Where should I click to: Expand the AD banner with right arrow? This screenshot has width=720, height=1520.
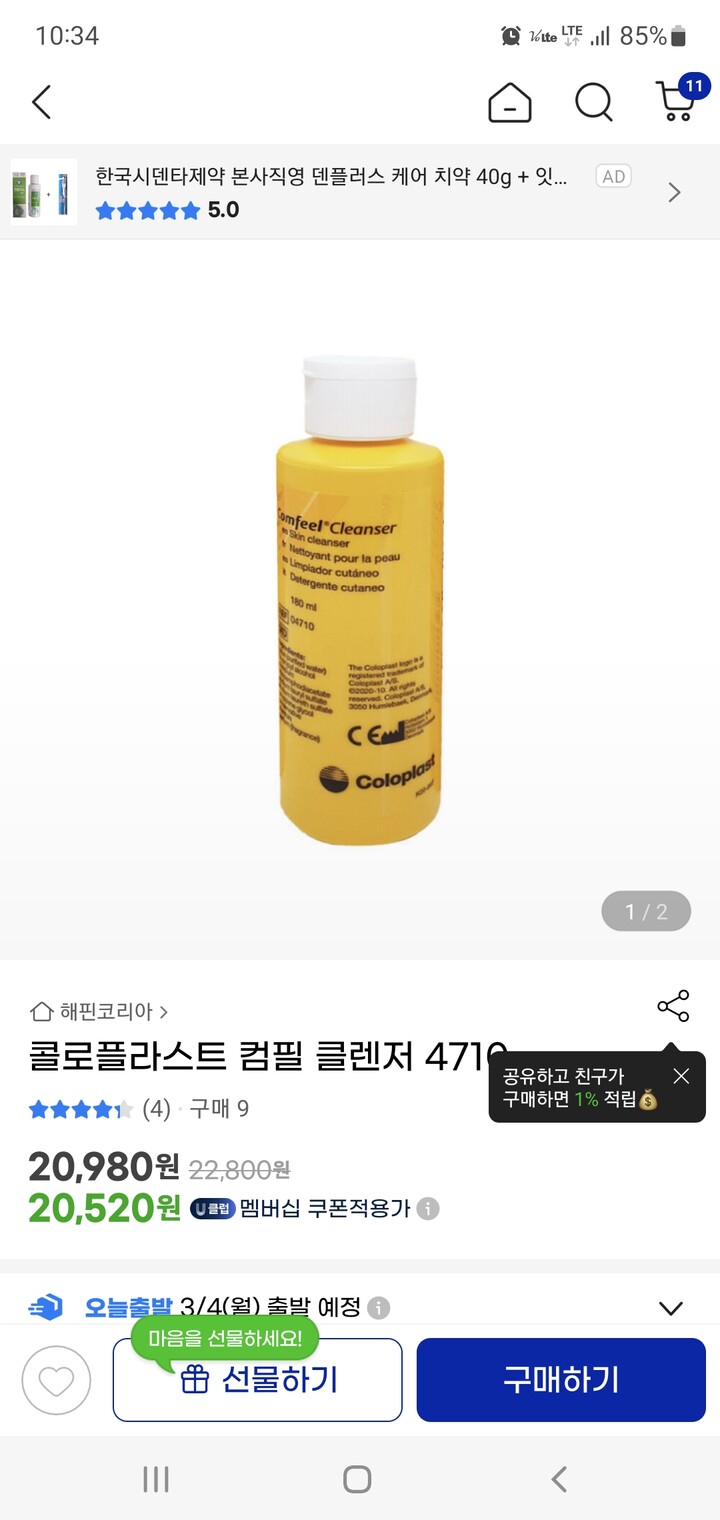[674, 192]
